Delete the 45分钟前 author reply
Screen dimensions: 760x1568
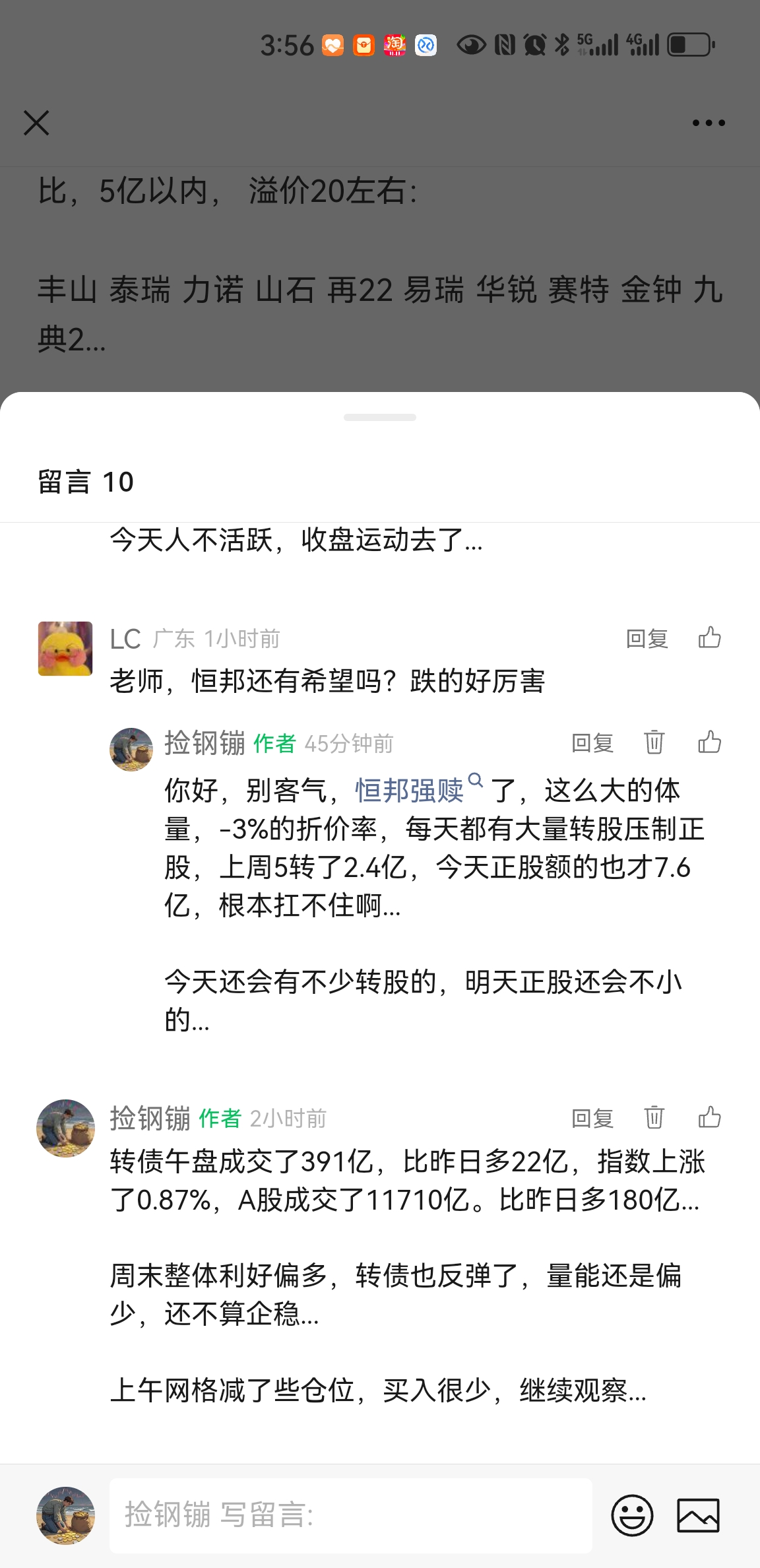(654, 742)
